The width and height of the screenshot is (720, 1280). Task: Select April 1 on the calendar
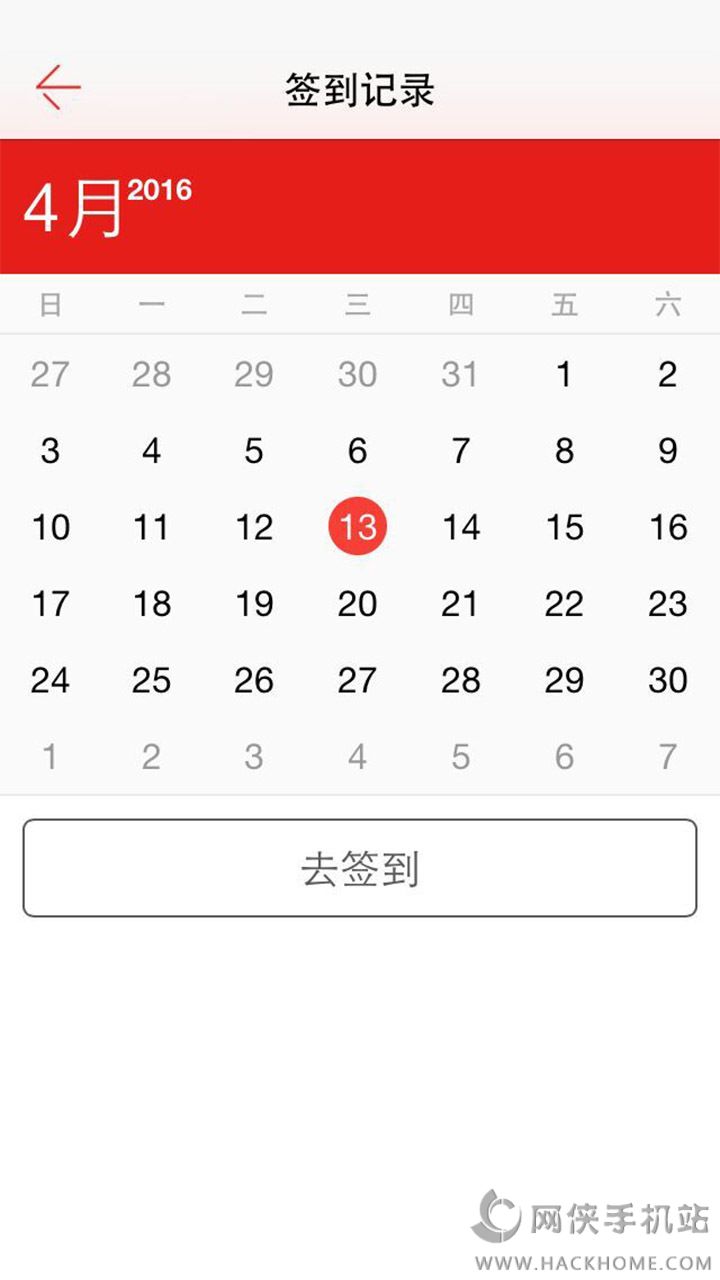564,374
